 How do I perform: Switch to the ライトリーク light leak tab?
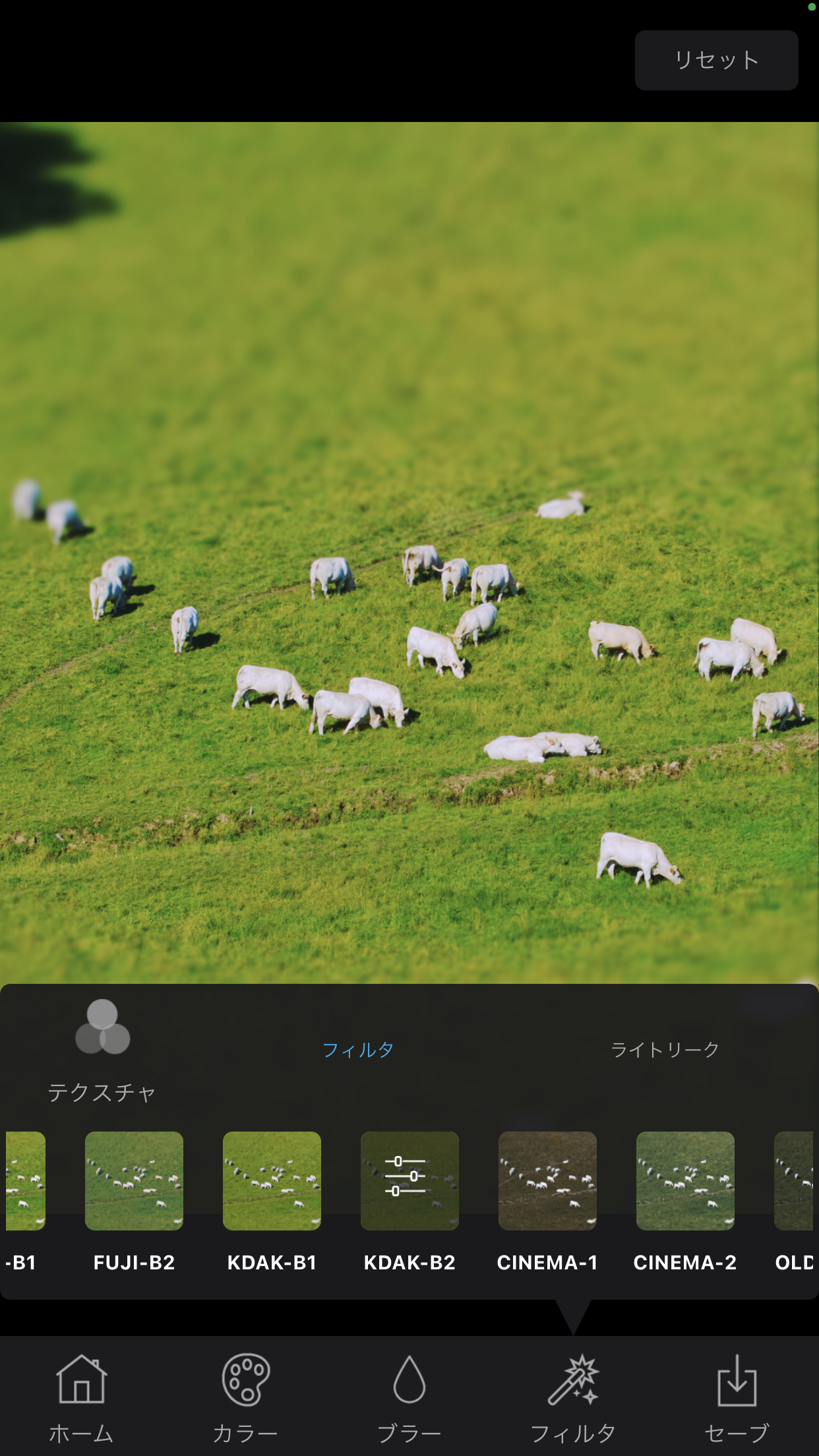[665, 1049]
